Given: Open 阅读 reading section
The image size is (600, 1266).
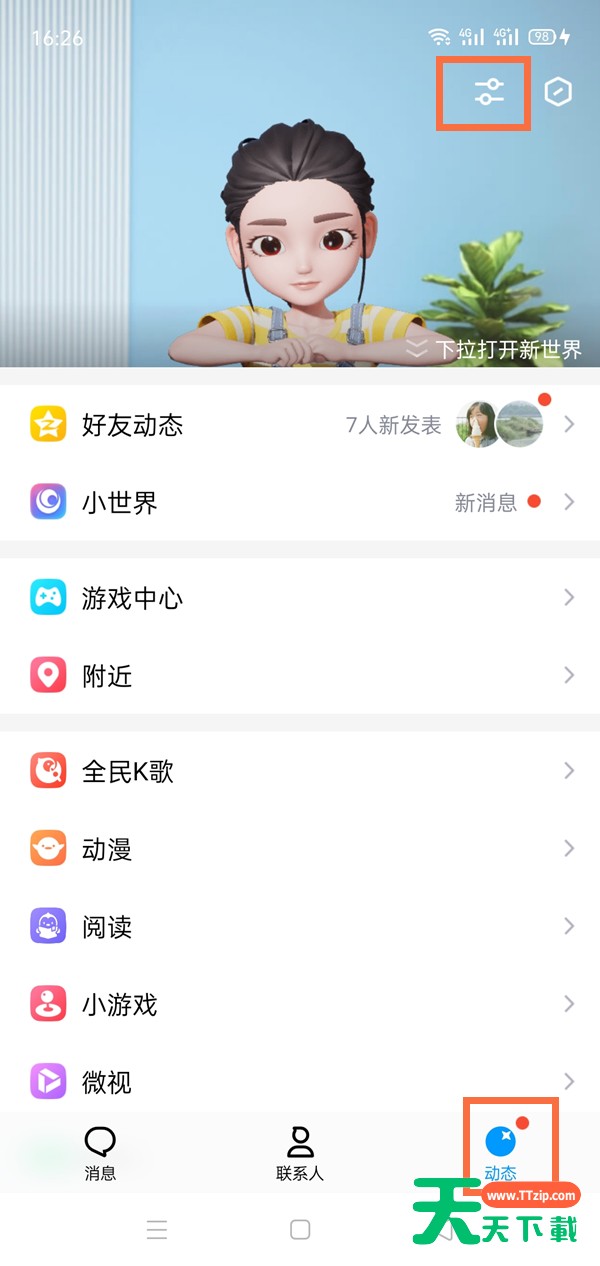Looking at the screenshot, I should 300,926.
